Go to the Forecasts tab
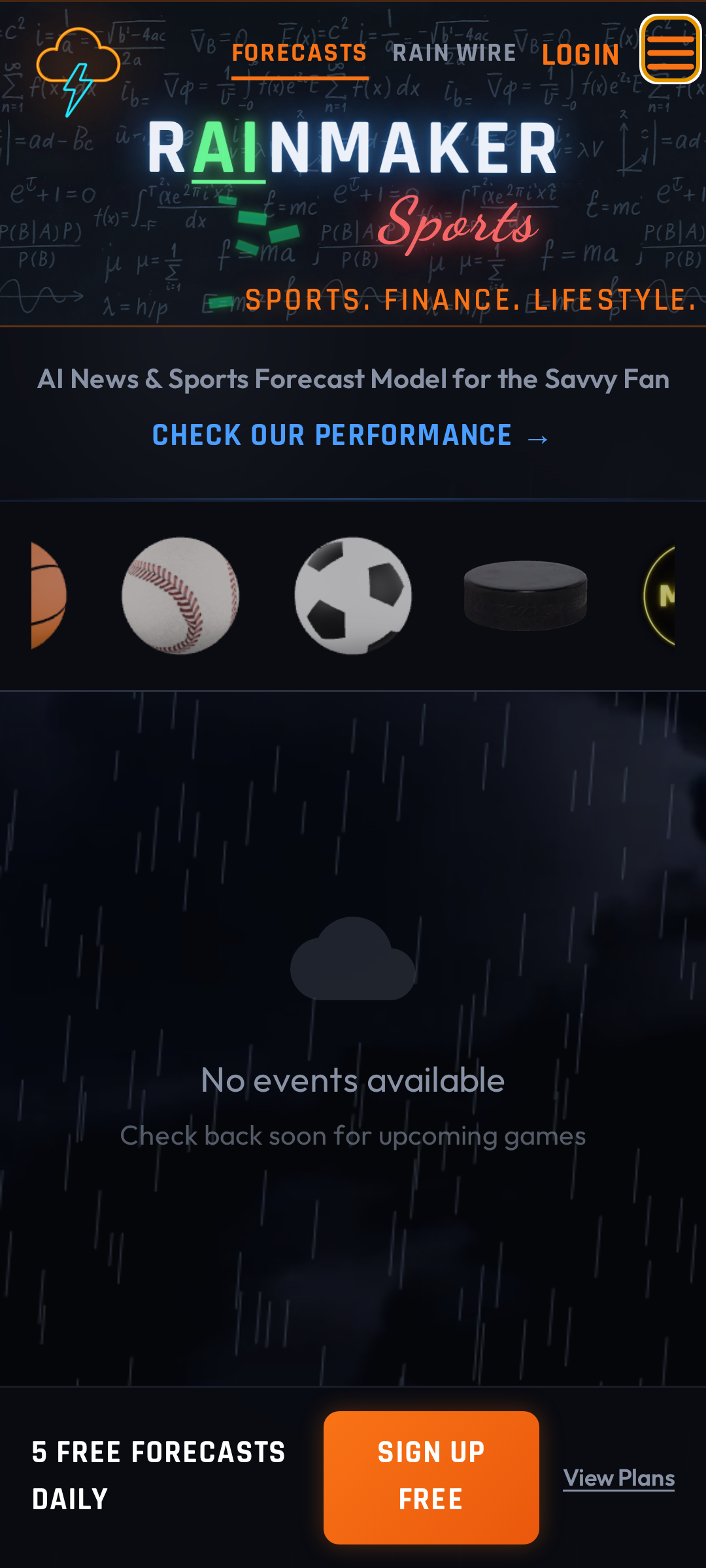 [299, 54]
